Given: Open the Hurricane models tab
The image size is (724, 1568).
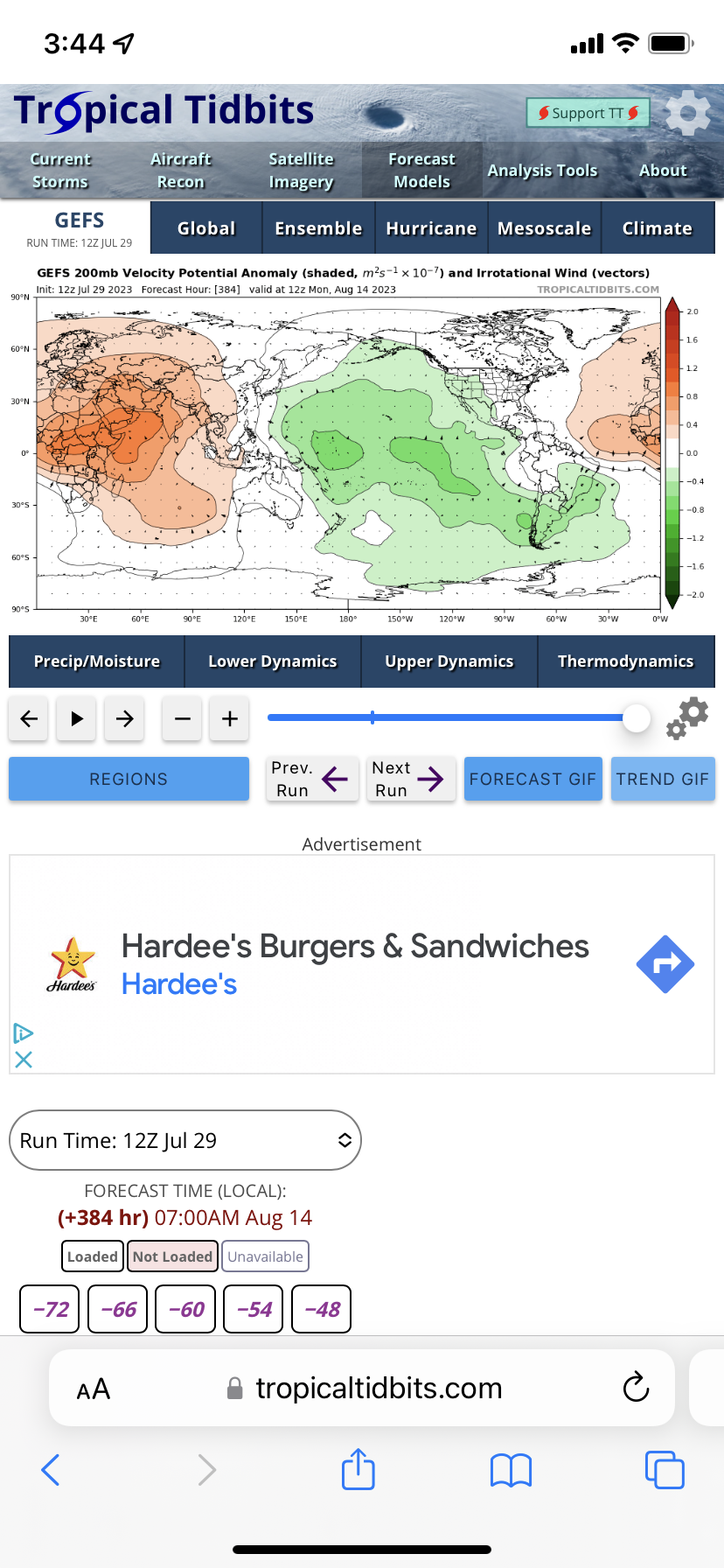Looking at the screenshot, I should point(431,228).
